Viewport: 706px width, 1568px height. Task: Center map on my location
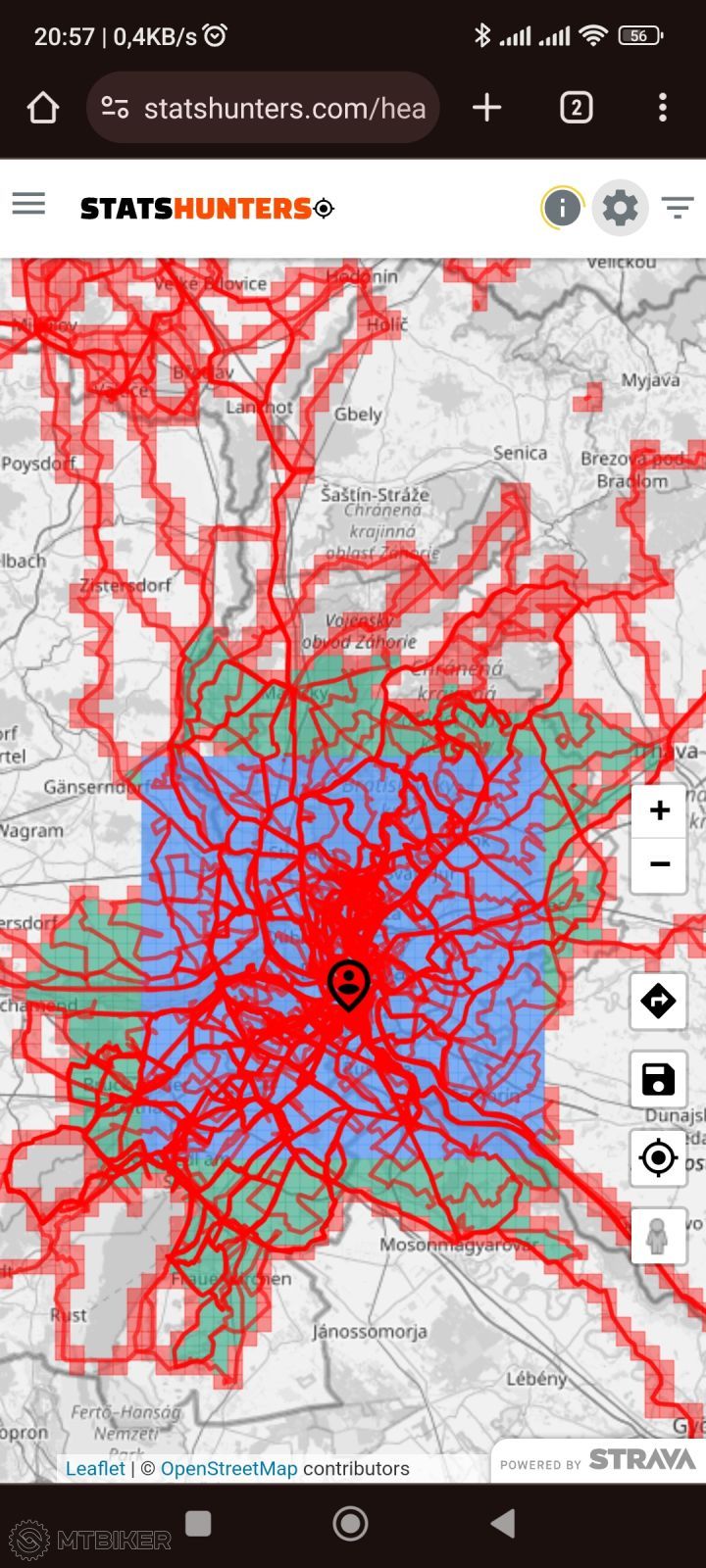click(658, 1157)
